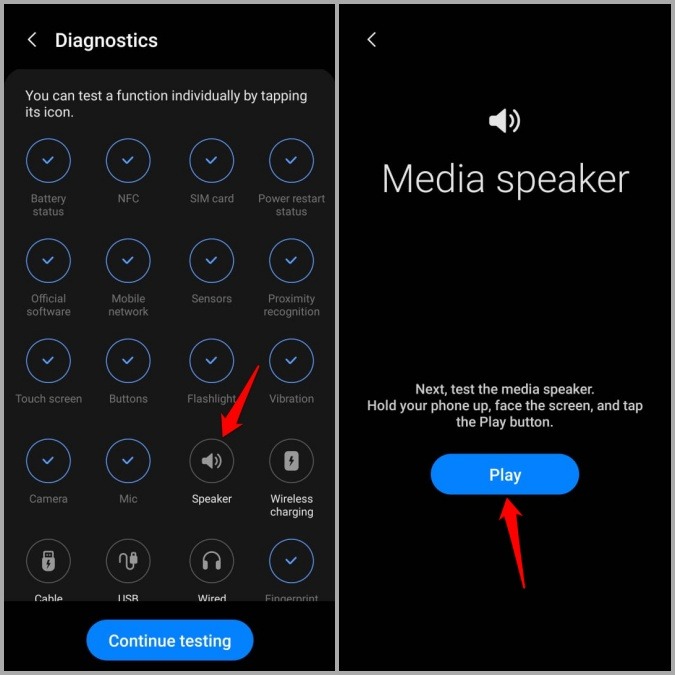Run the Wireless charging test
Image resolution: width=675 pixels, height=675 pixels.
click(x=291, y=461)
